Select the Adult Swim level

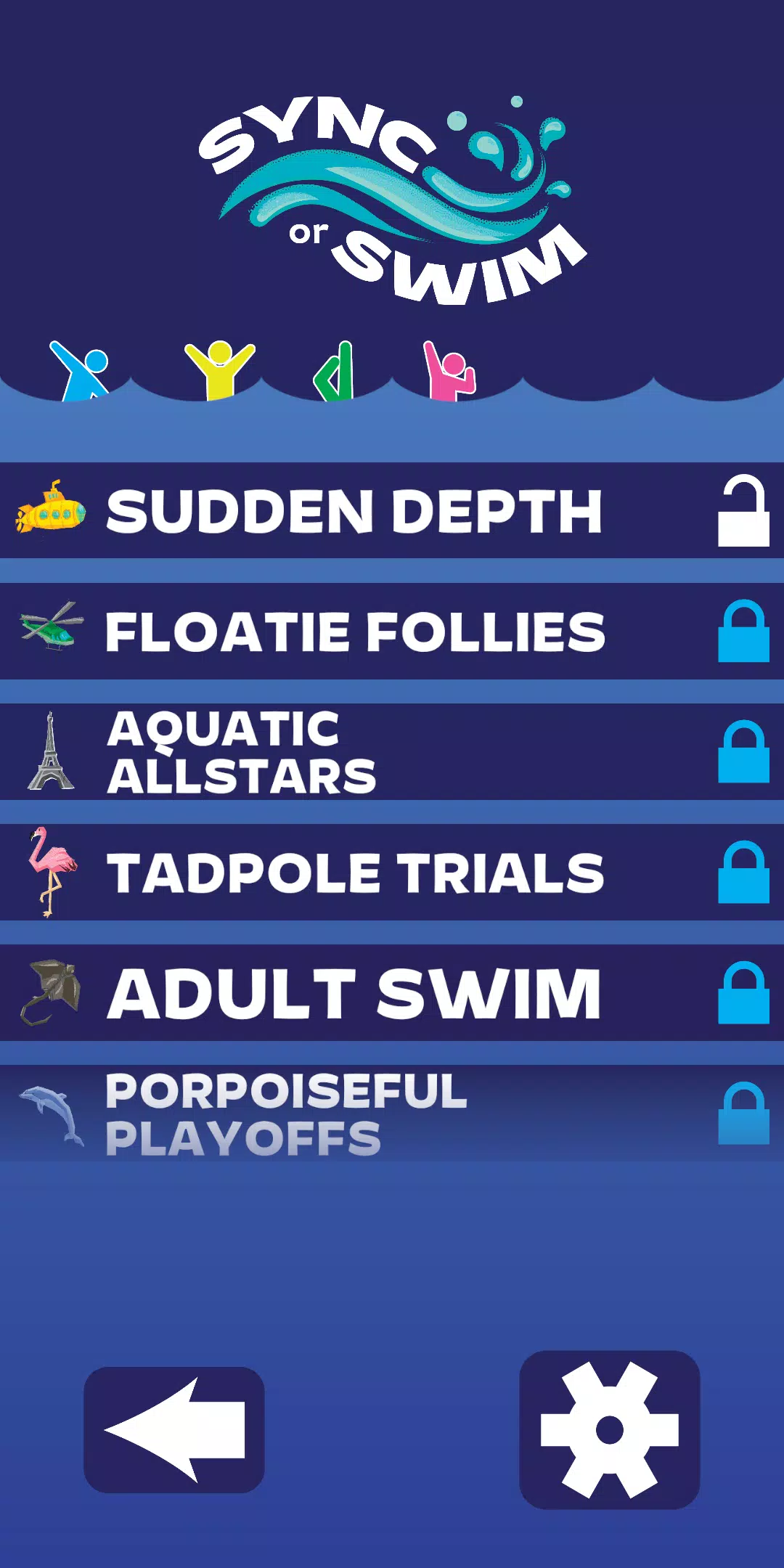point(354,993)
